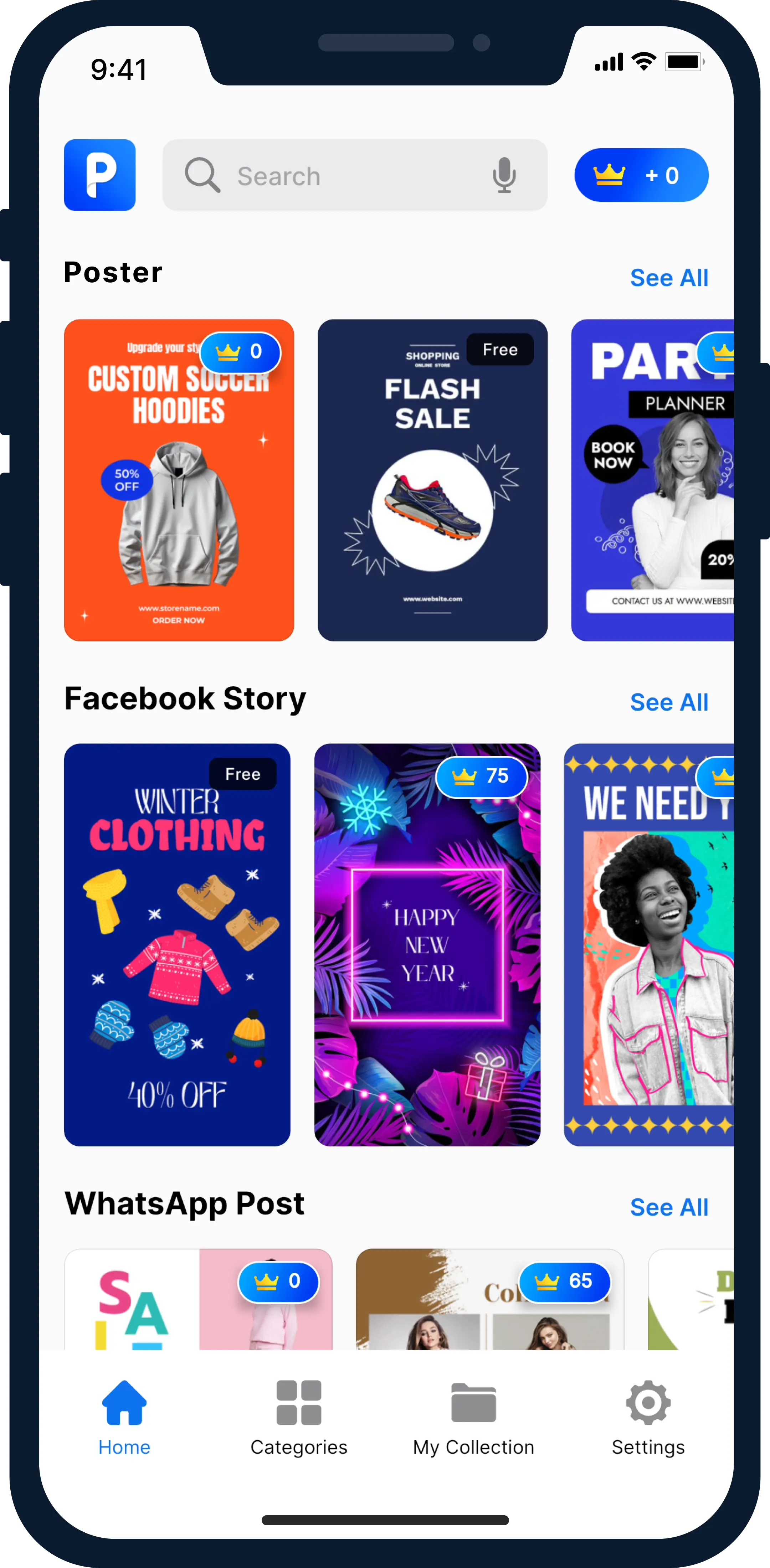The image size is (770, 1568).
Task: See all Poster templates
Action: click(668, 278)
